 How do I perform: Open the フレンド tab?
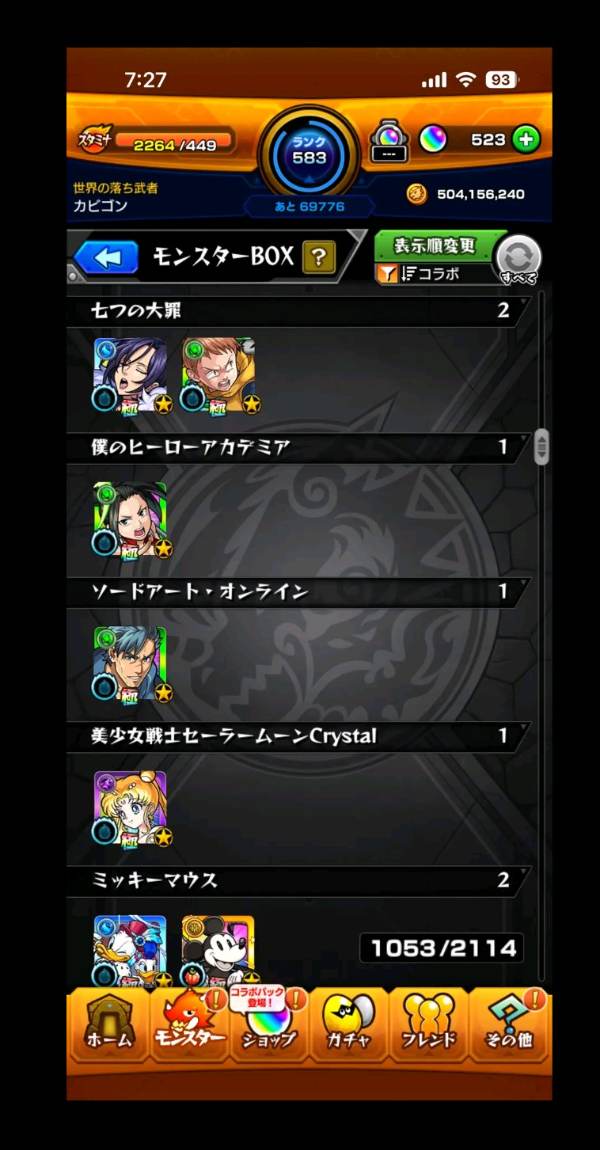(x=428, y=1025)
